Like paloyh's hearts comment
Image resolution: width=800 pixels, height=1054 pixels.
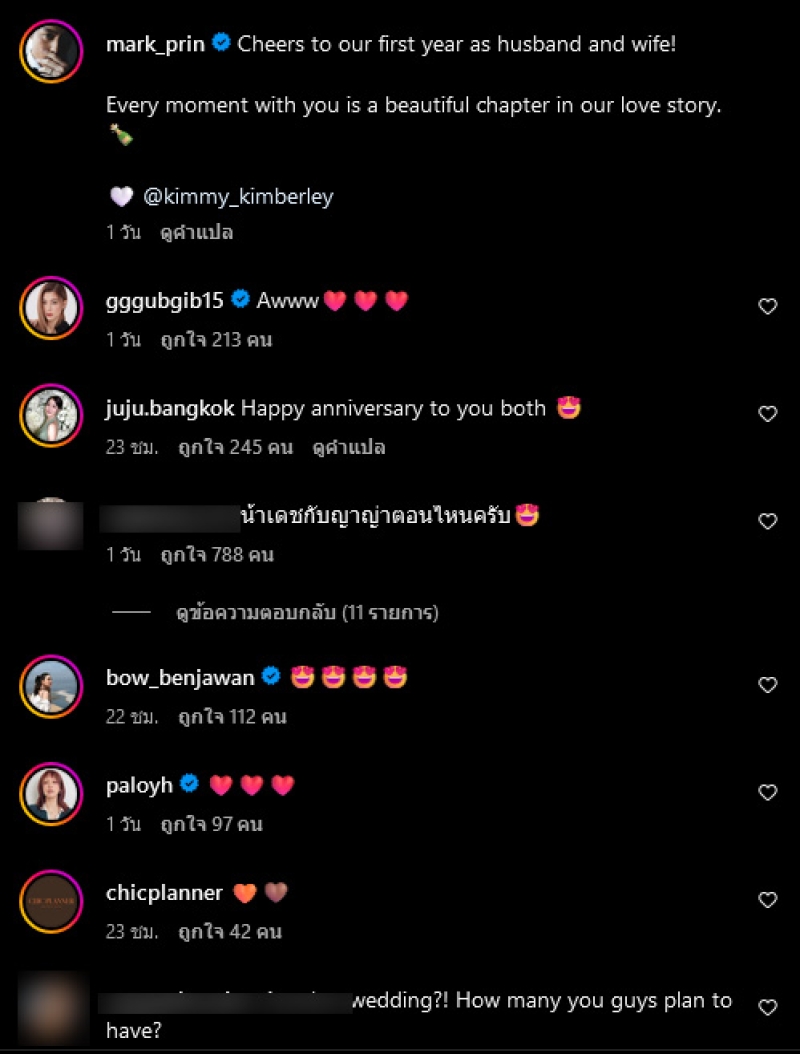point(768,792)
